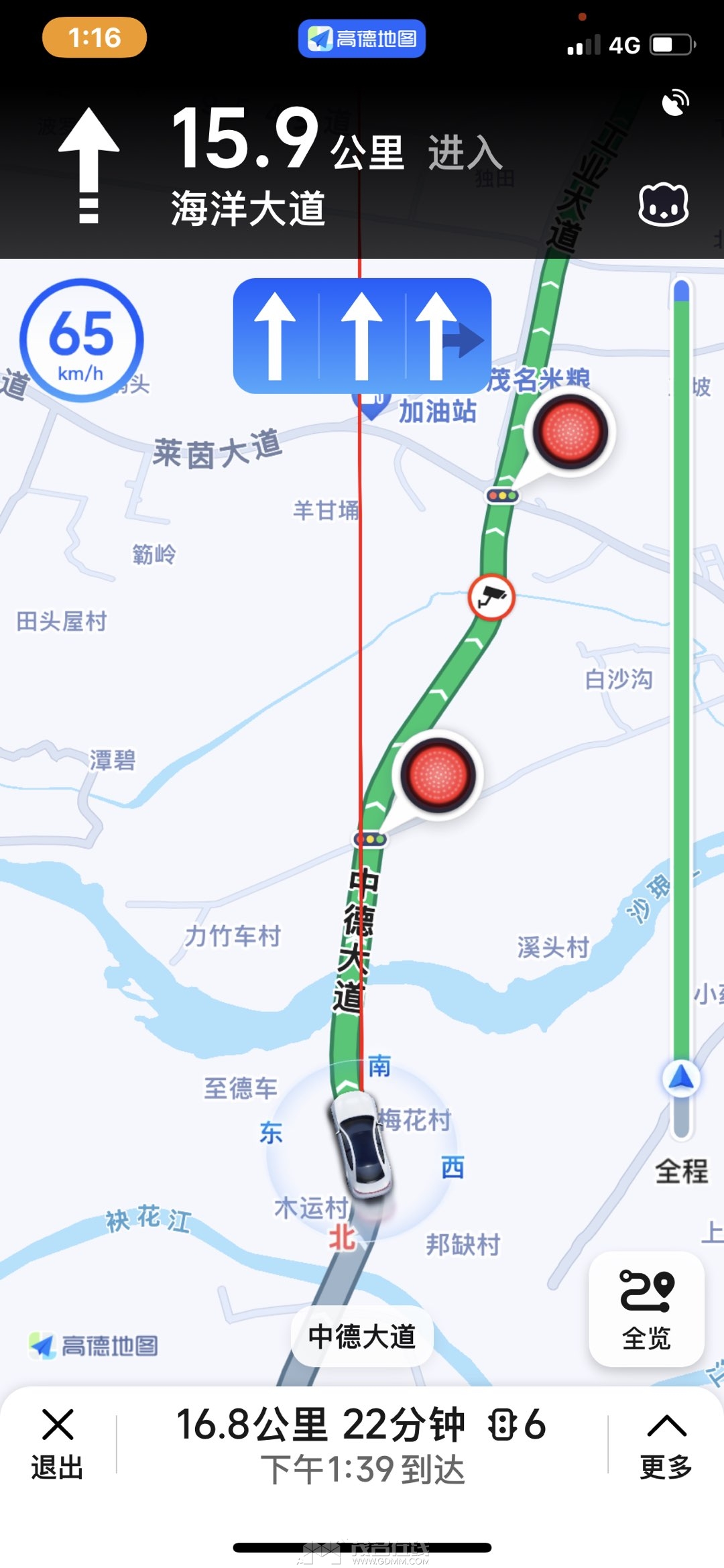Tap the red light marker near 茂名米粮
724x1568 pixels.
click(x=570, y=432)
